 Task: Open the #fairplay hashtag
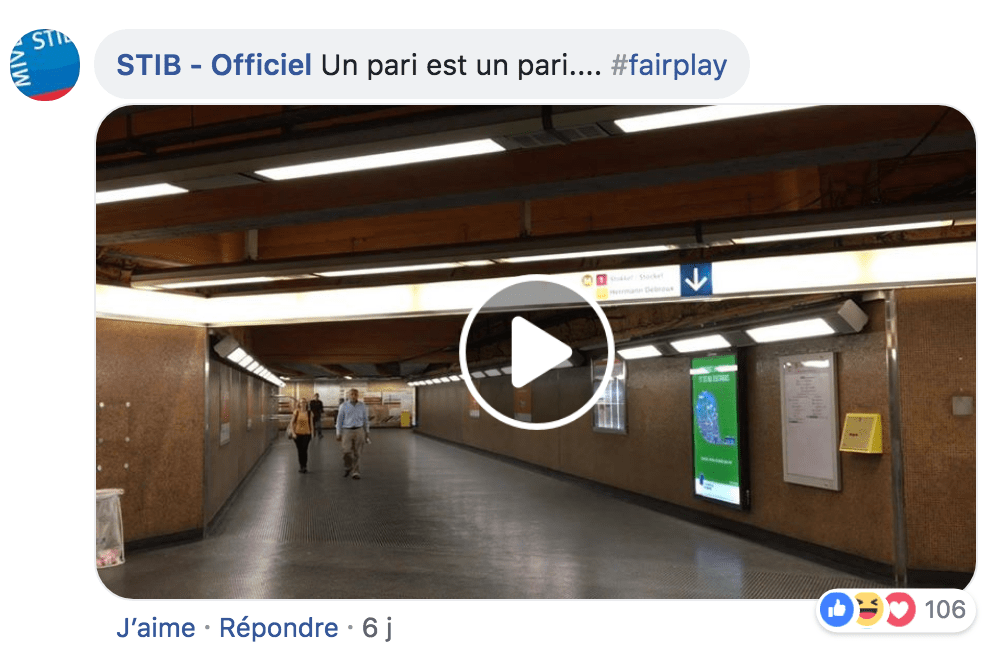click(x=668, y=66)
